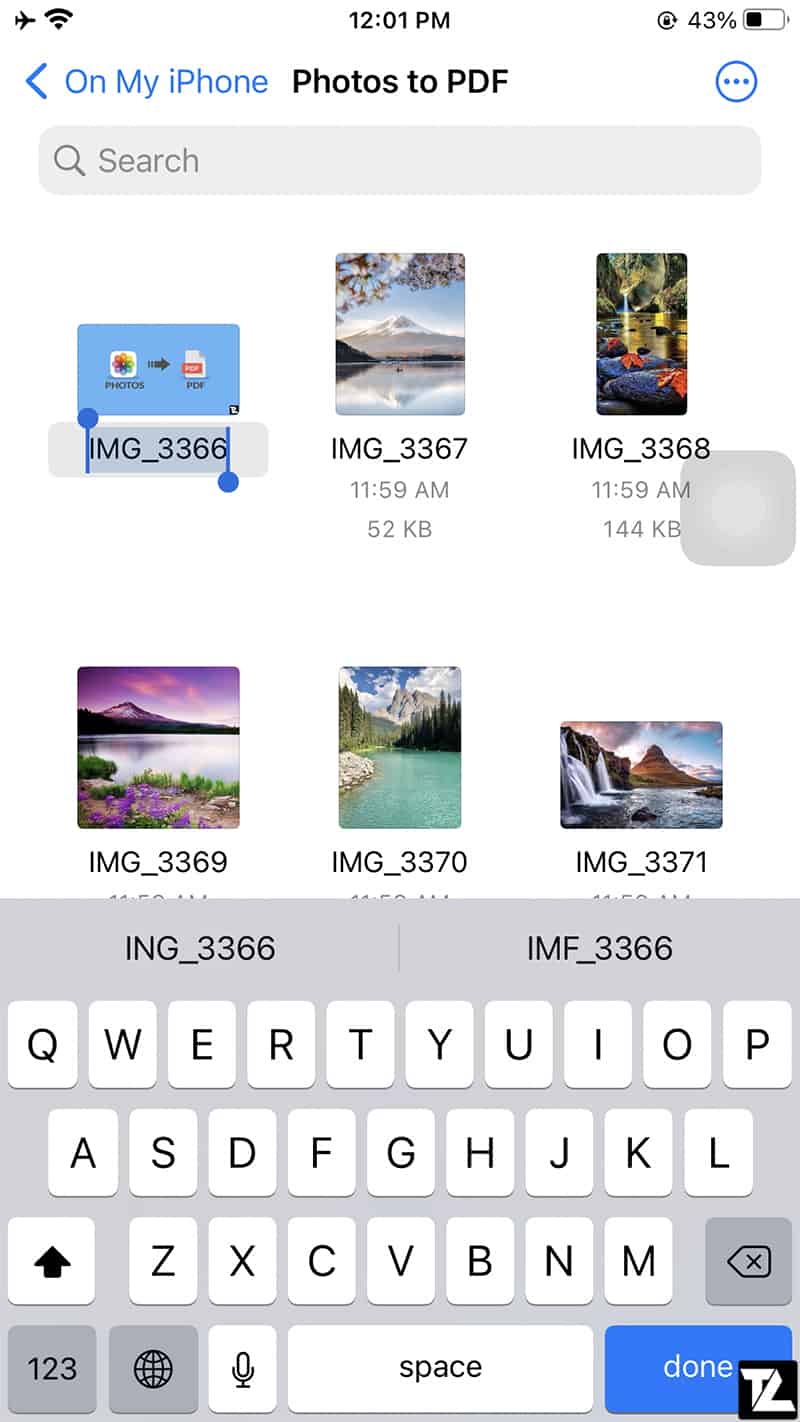Go back to On My iPhone
The image size is (800, 1422).
pyautogui.click(x=147, y=82)
